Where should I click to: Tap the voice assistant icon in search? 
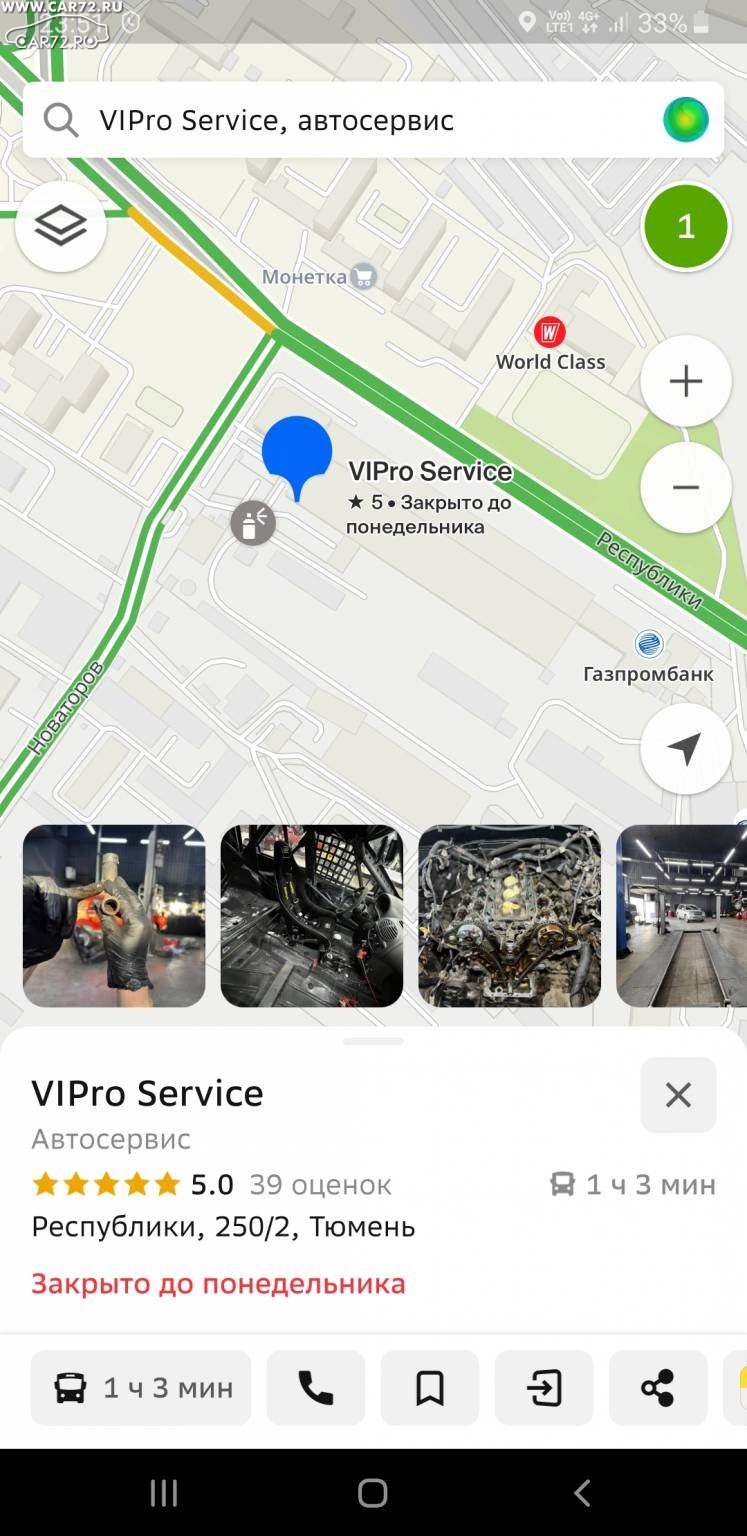685,121
